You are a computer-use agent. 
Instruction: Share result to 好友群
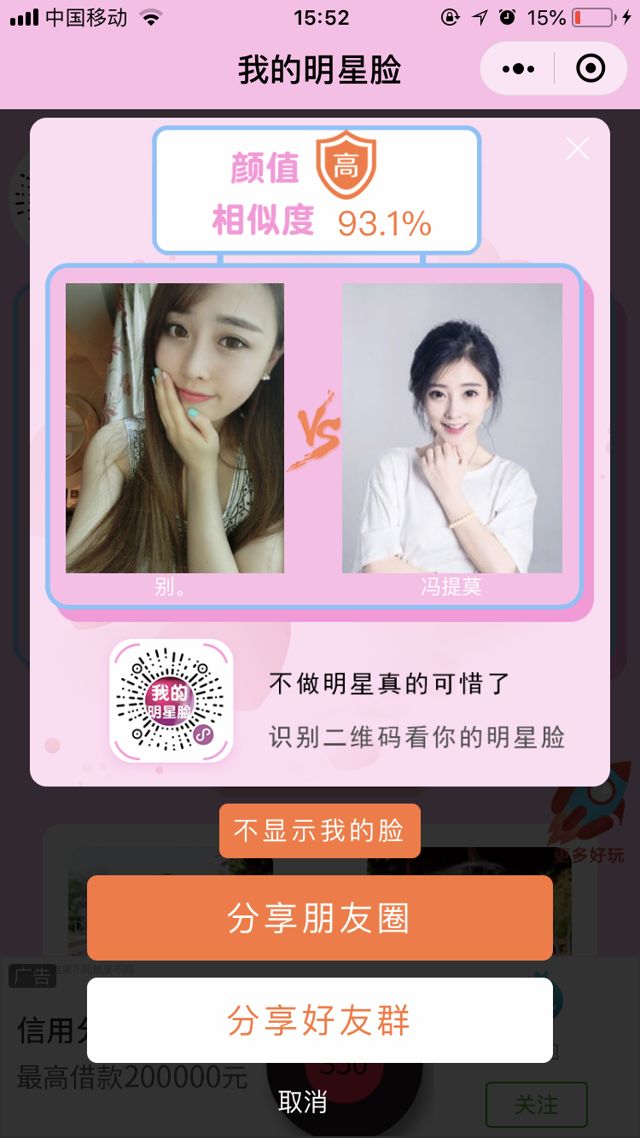[320, 1020]
